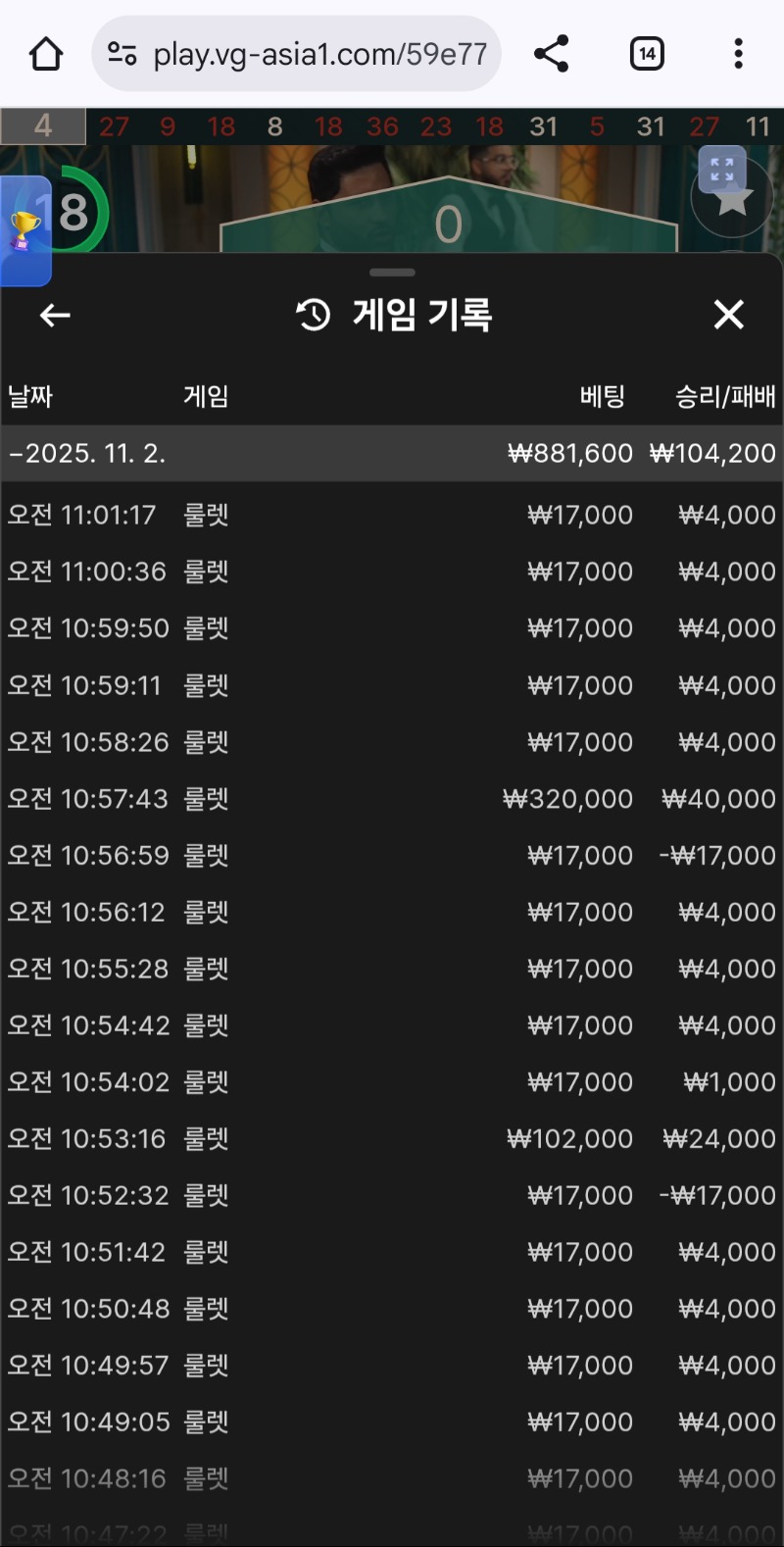Open the 오전 11:01:17 룰렛 record

pos(392,515)
